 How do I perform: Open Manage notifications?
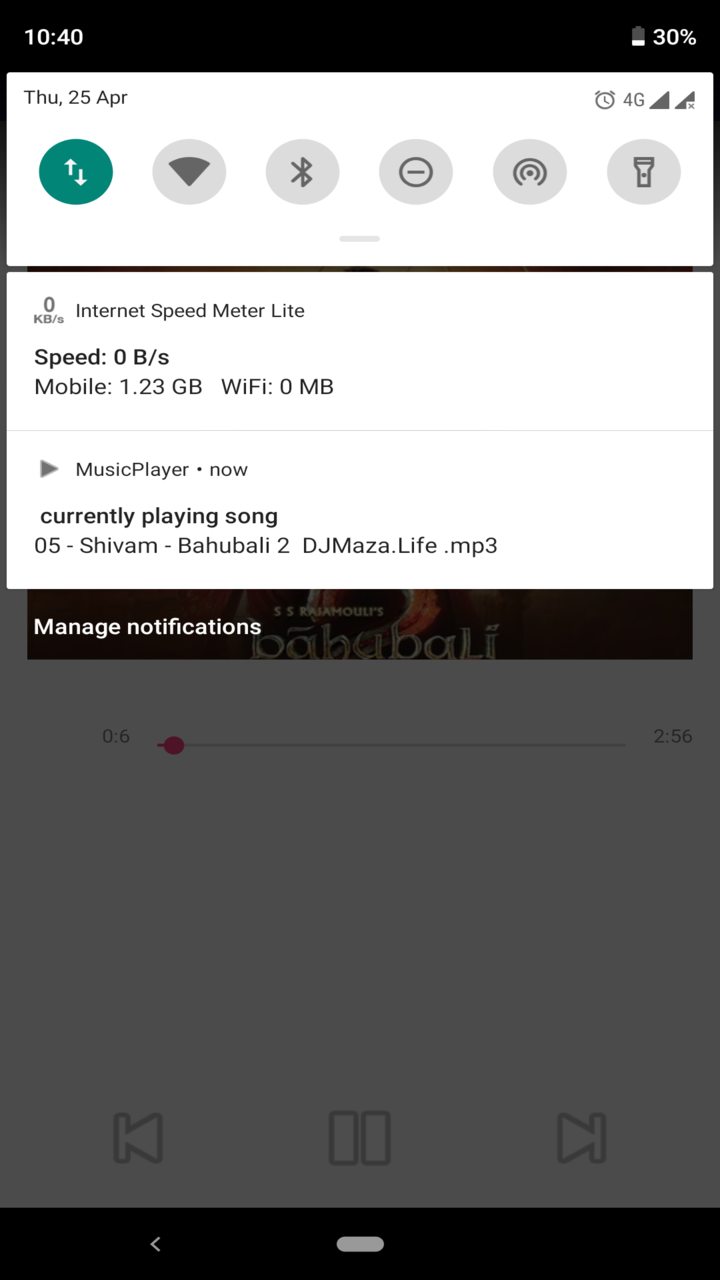pos(148,627)
